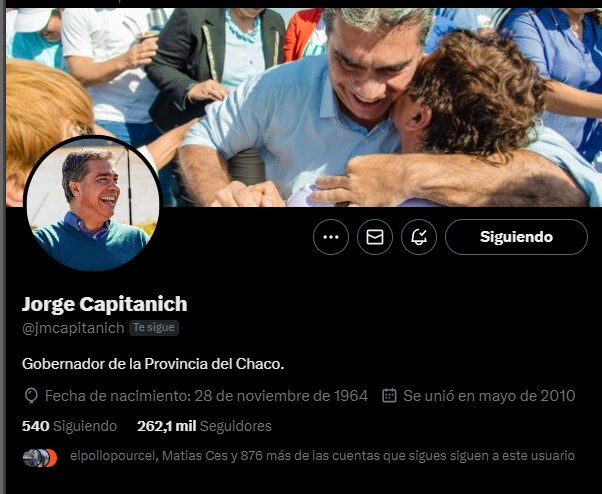Open the more options ellipsis menu

[331, 237]
